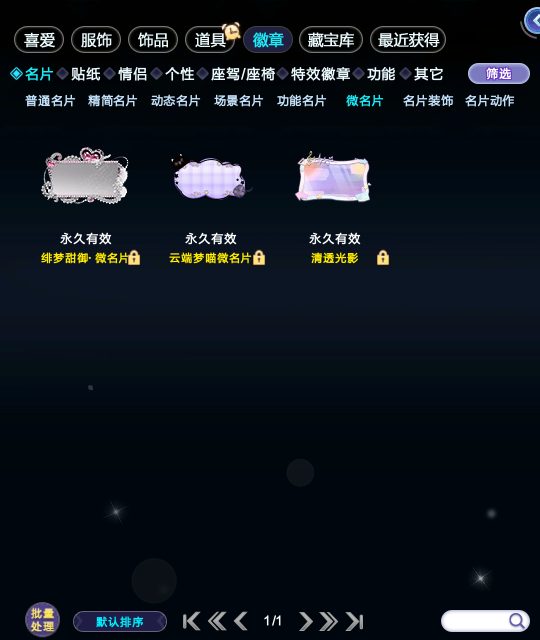This screenshot has height=640, width=540.
Task: Select the 贴纸 category
Action: tap(85, 74)
